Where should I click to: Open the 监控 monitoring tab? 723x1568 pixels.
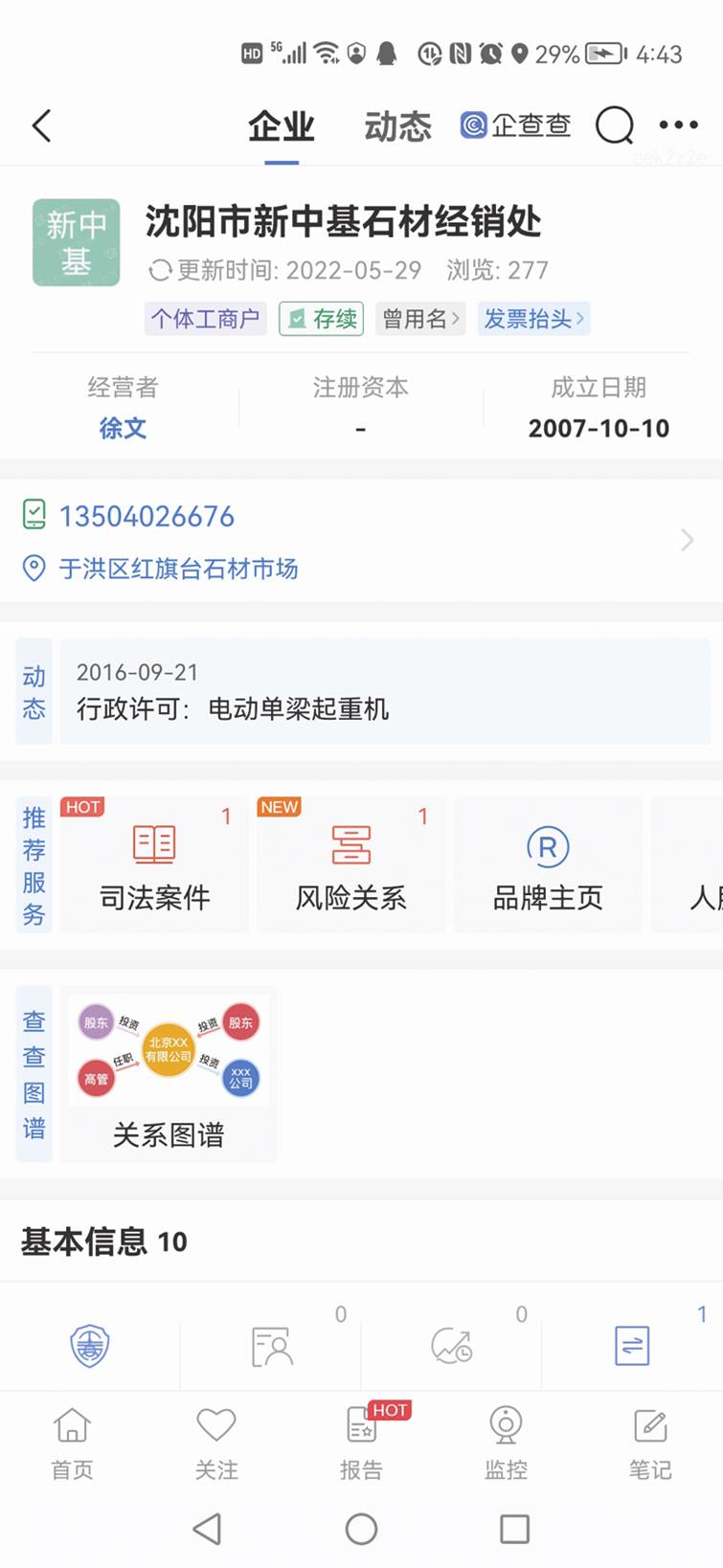click(x=506, y=1443)
